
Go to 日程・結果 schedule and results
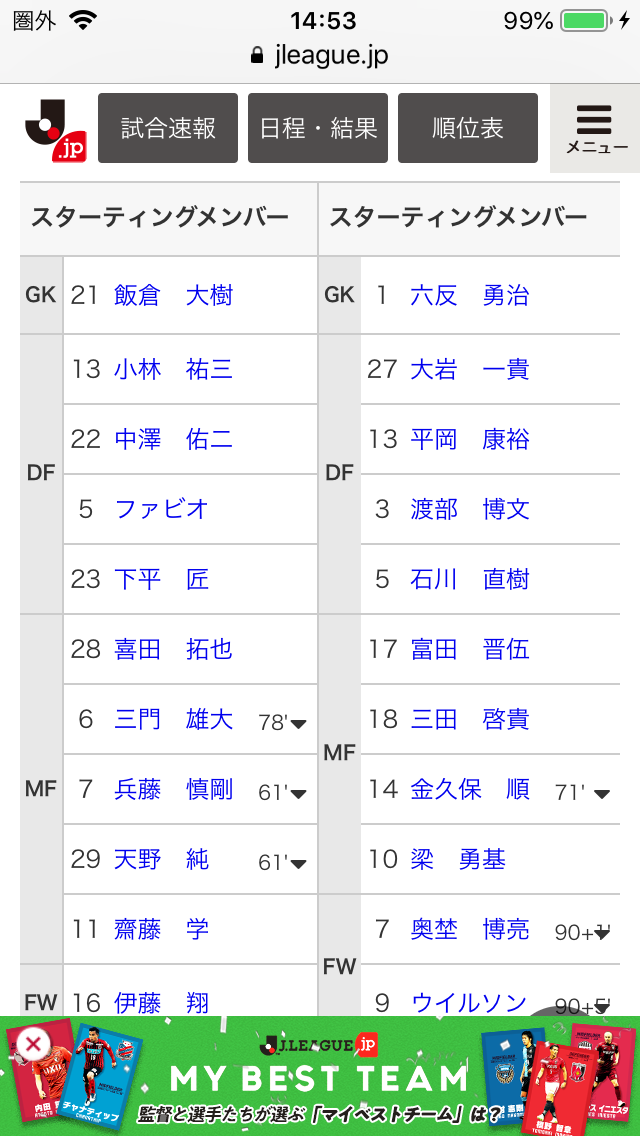(x=318, y=128)
